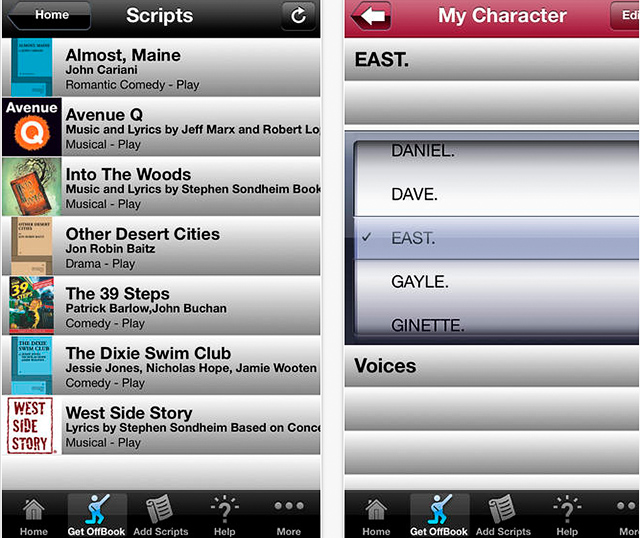
Task: Go back from My Character screen
Action: pyautogui.click(x=371, y=16)
